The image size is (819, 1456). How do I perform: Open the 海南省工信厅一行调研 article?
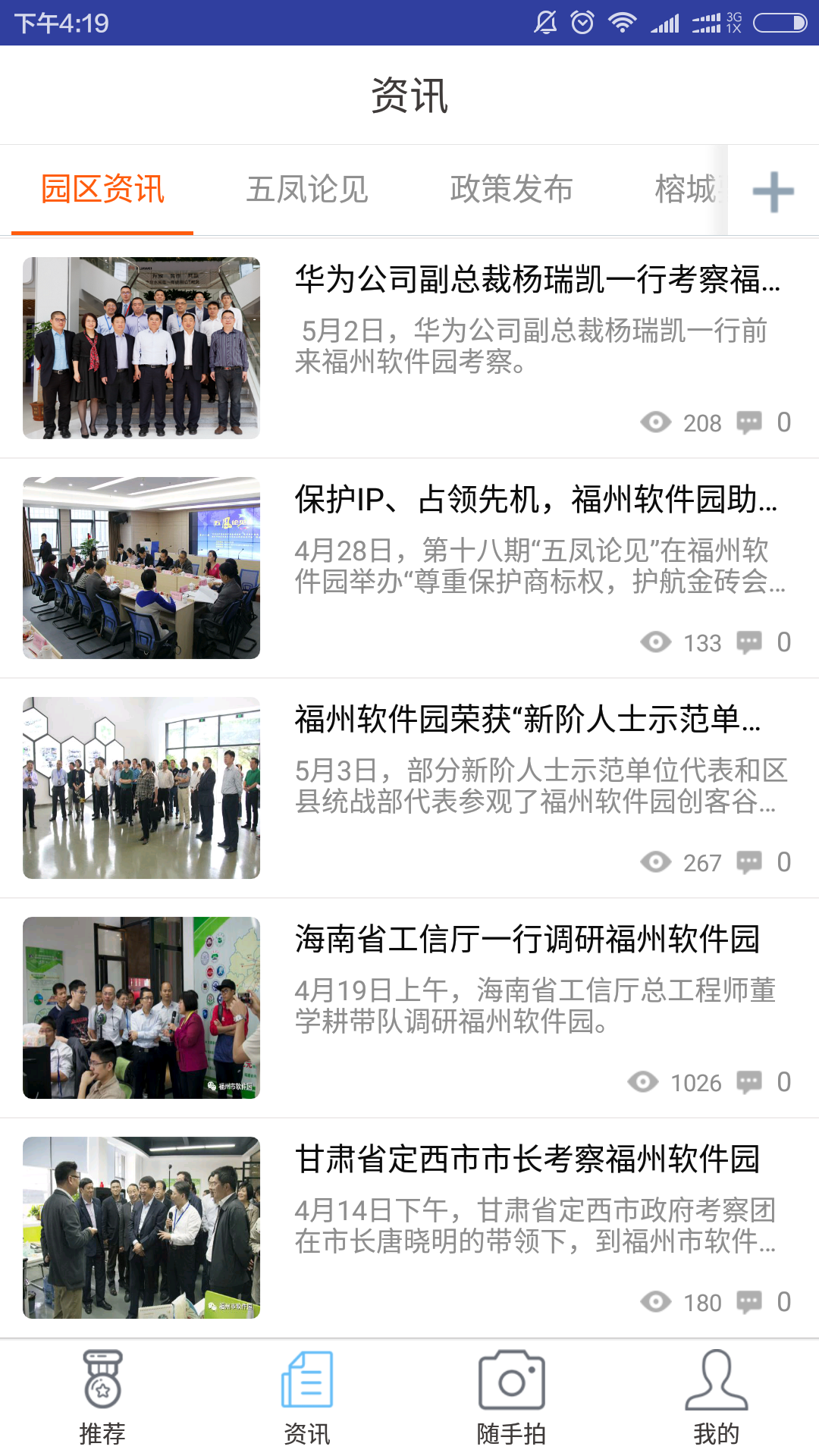point(528,940)
